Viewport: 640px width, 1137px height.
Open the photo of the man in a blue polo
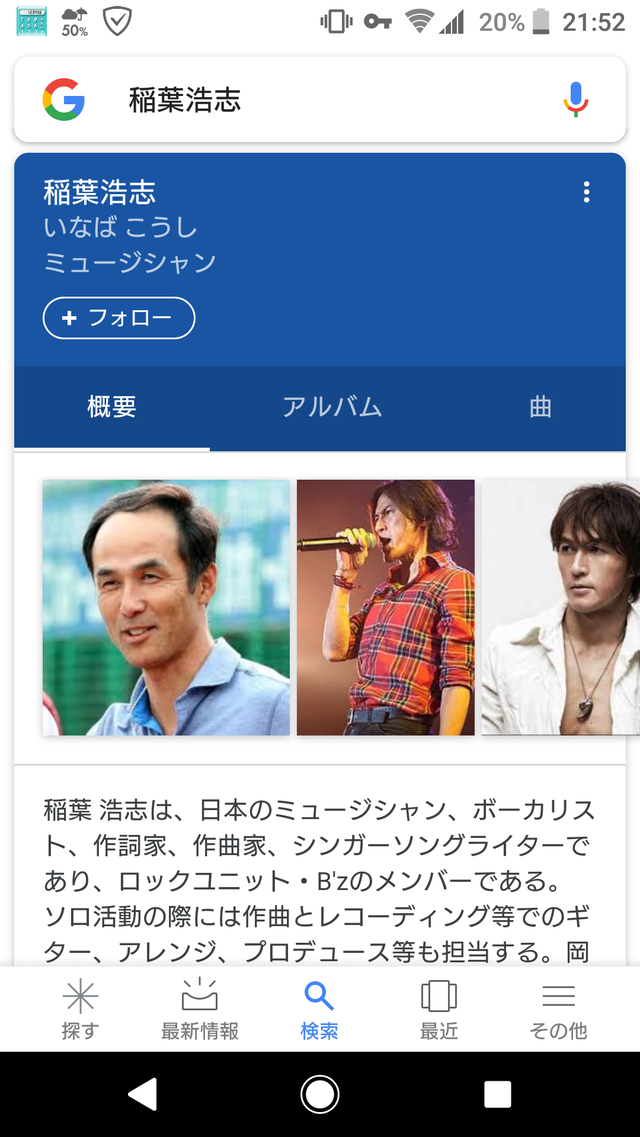point(166,608)
